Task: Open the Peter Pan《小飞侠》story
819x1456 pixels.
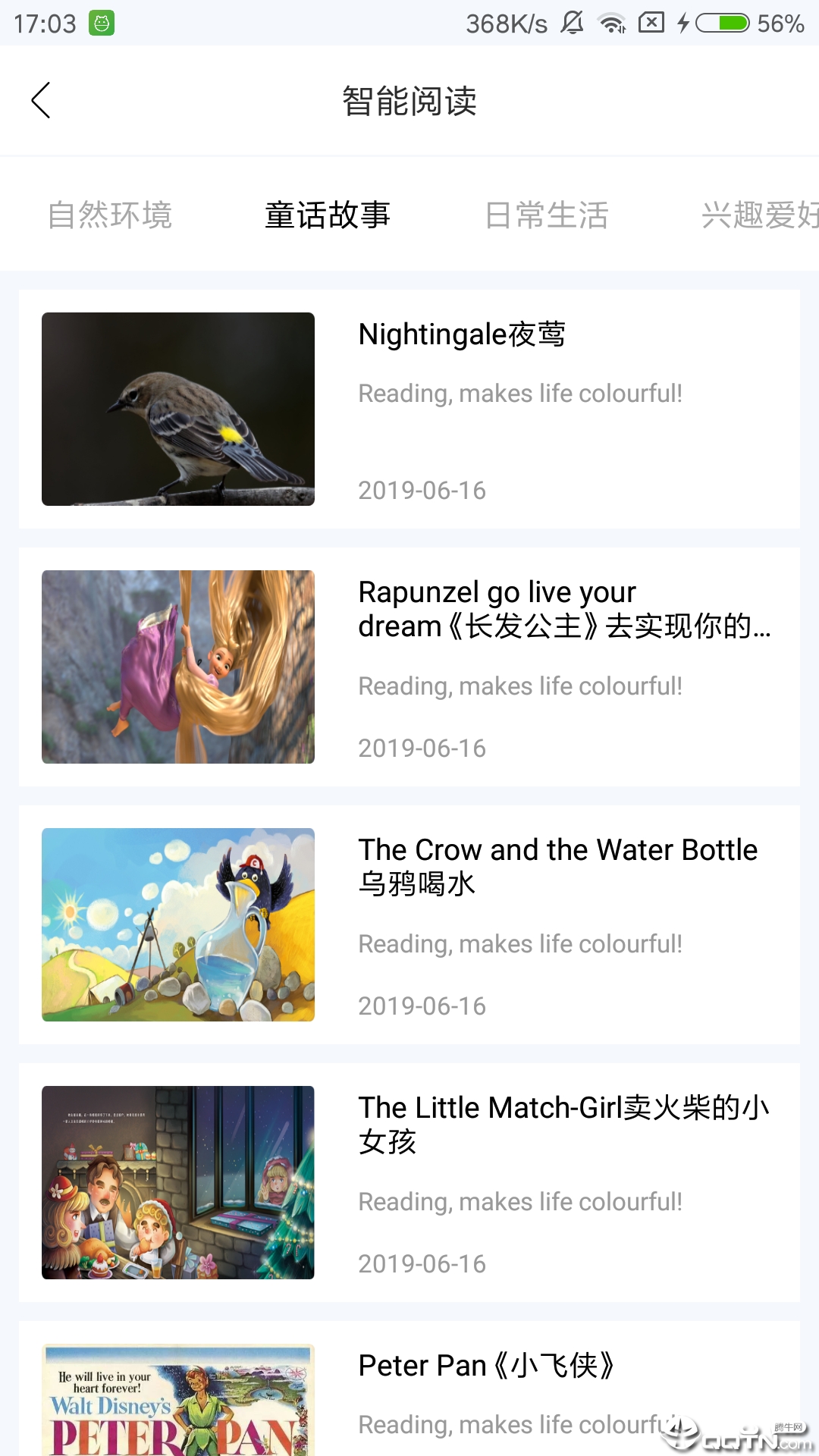Action: click(x=486, y=1365)
